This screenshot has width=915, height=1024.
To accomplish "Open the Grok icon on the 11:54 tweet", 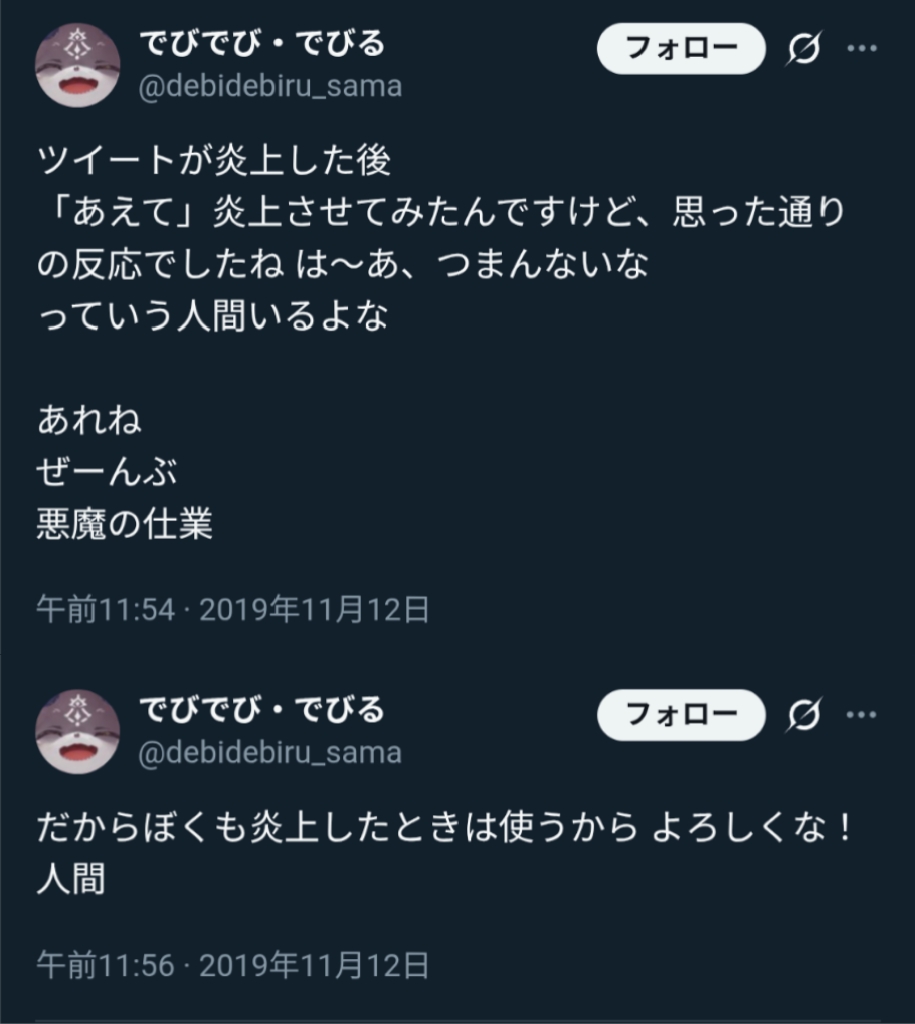I will [803, 49].
